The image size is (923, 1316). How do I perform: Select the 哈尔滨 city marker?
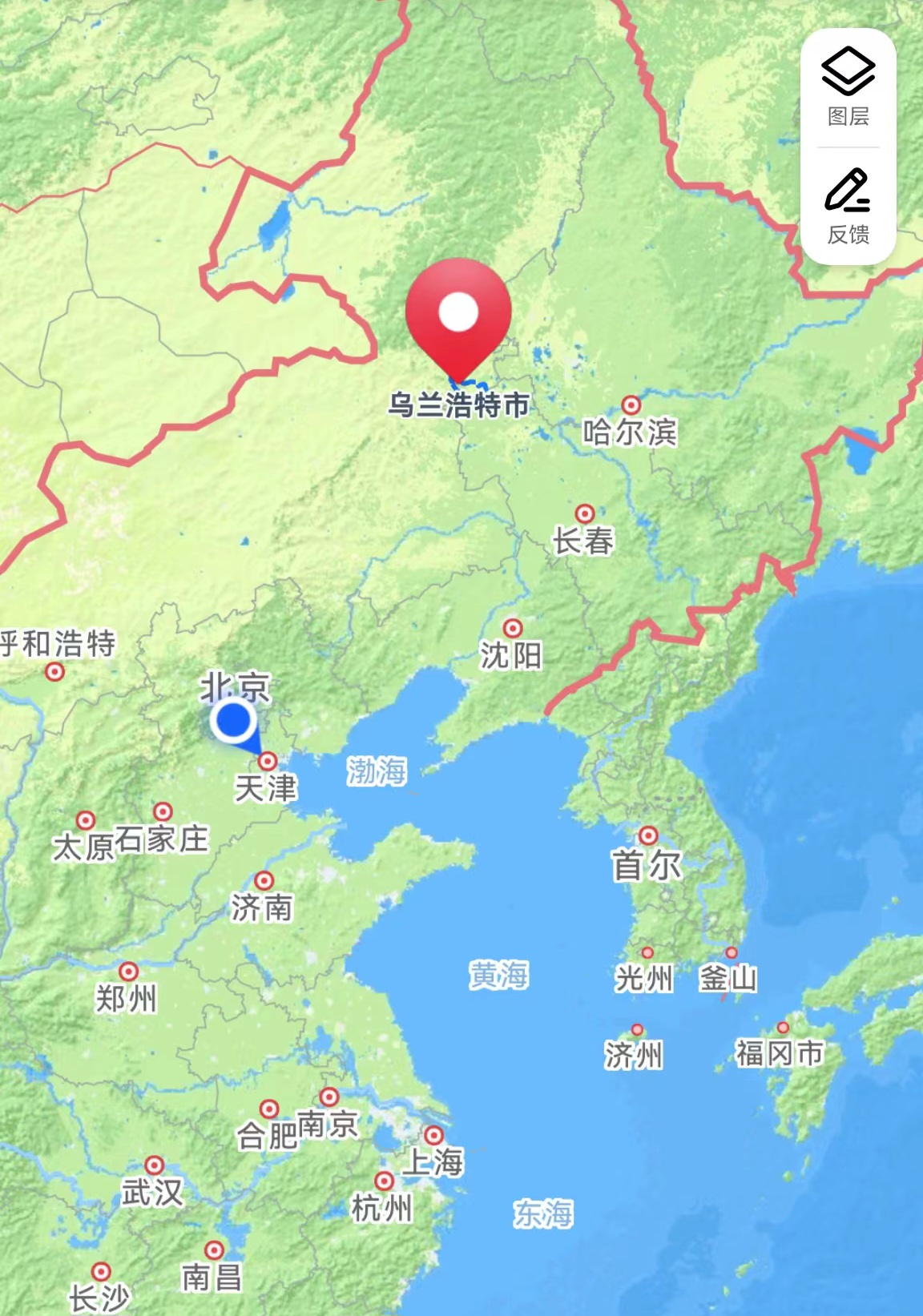click(x=631, y=404)
